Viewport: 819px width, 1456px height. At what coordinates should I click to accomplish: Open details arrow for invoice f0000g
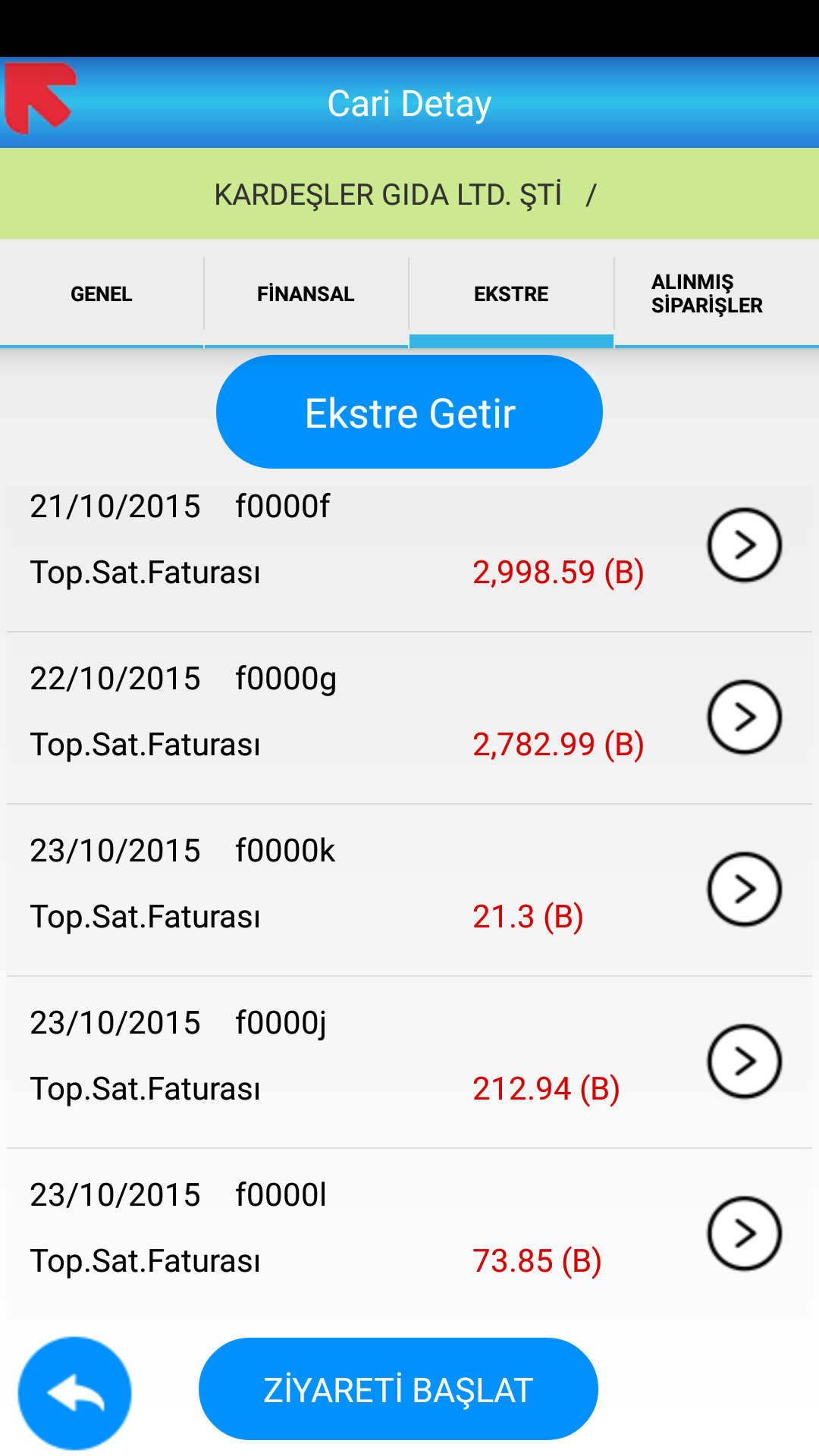click(x=744, y=717)
